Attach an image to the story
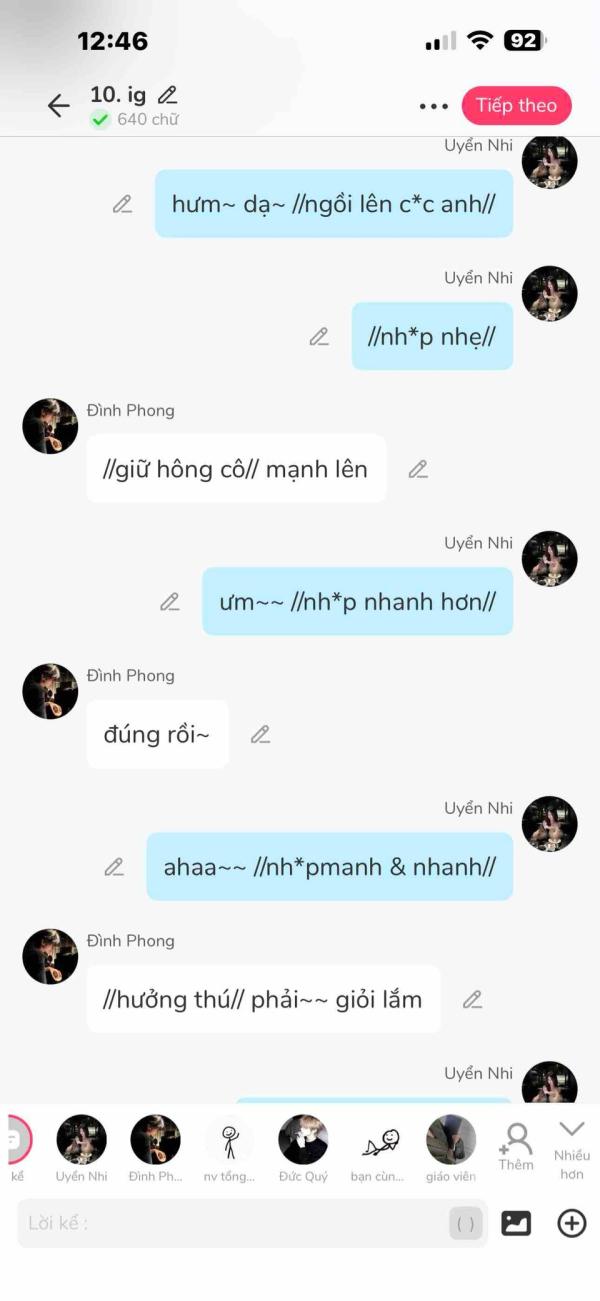The image size is (600, 1301). 516,1223
